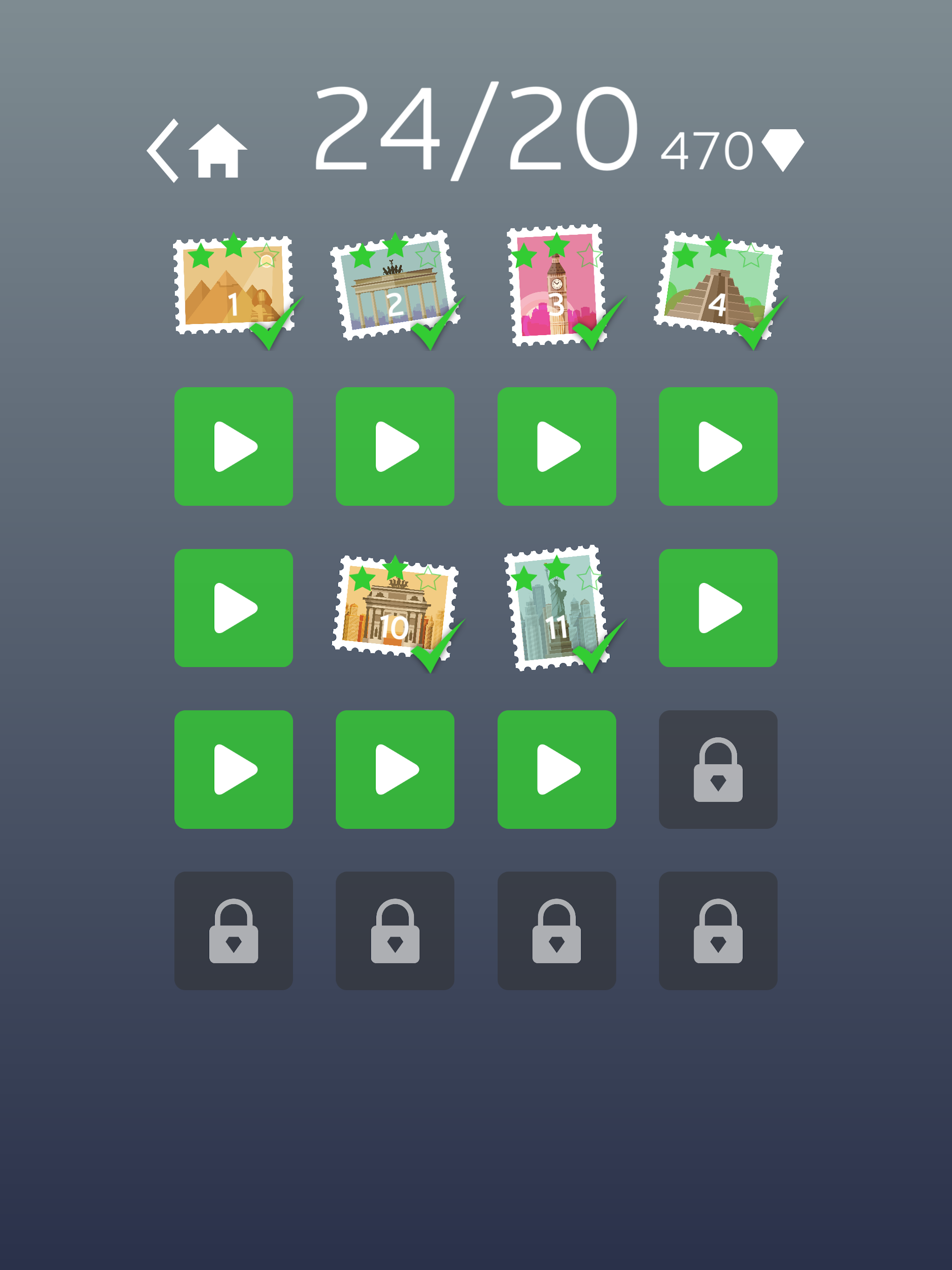The image size is (952, 1270).
Task: Open the level 10 arch stamp
Action: (396, 606)
